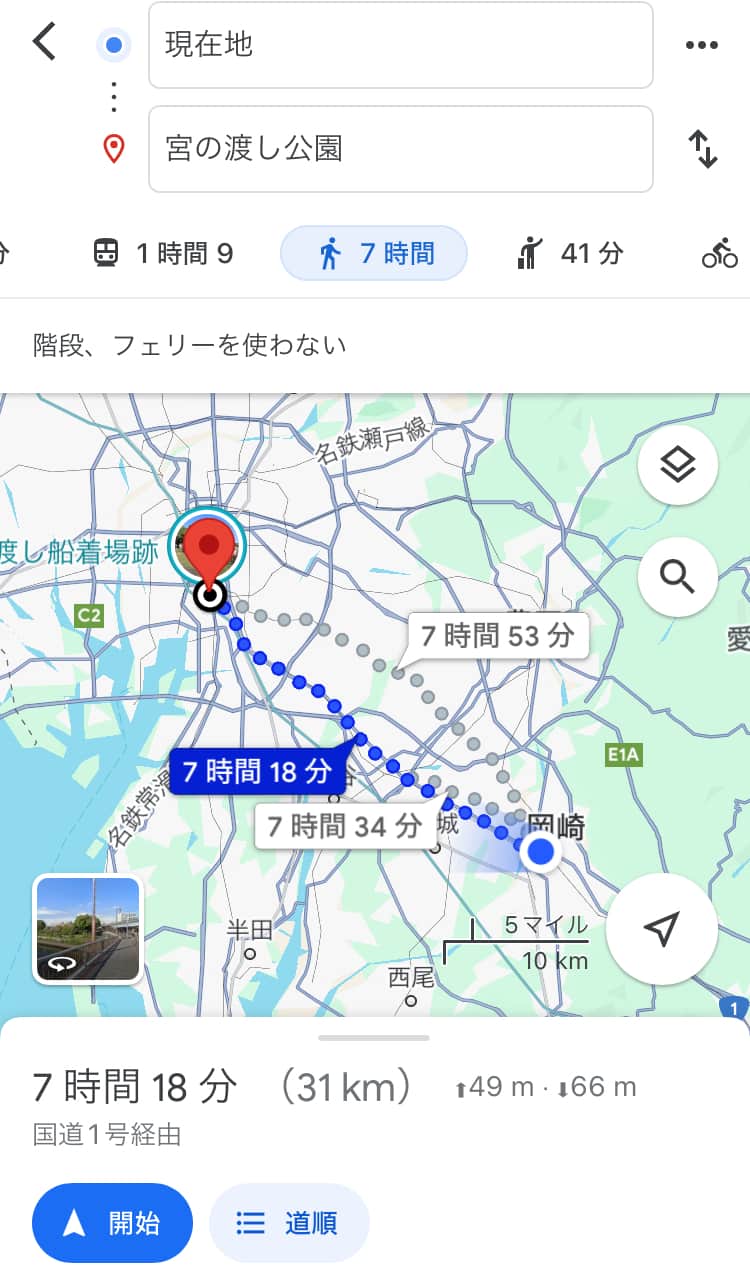The height and width of the screenshot is (1287, 750).
Task: Select the walking mode 7時間 tab
Action: click(x=374, y=254)
